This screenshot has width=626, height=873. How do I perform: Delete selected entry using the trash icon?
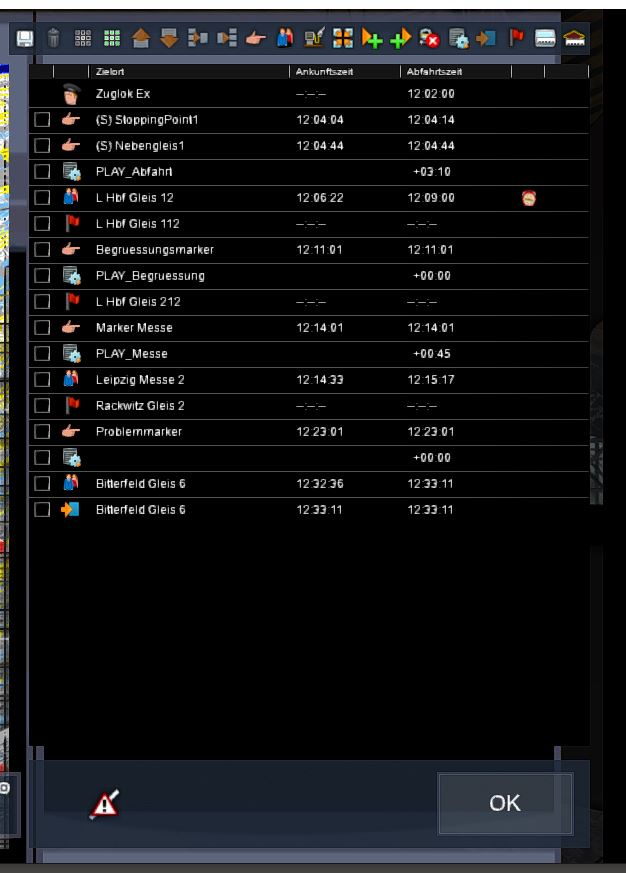point(54,39)
